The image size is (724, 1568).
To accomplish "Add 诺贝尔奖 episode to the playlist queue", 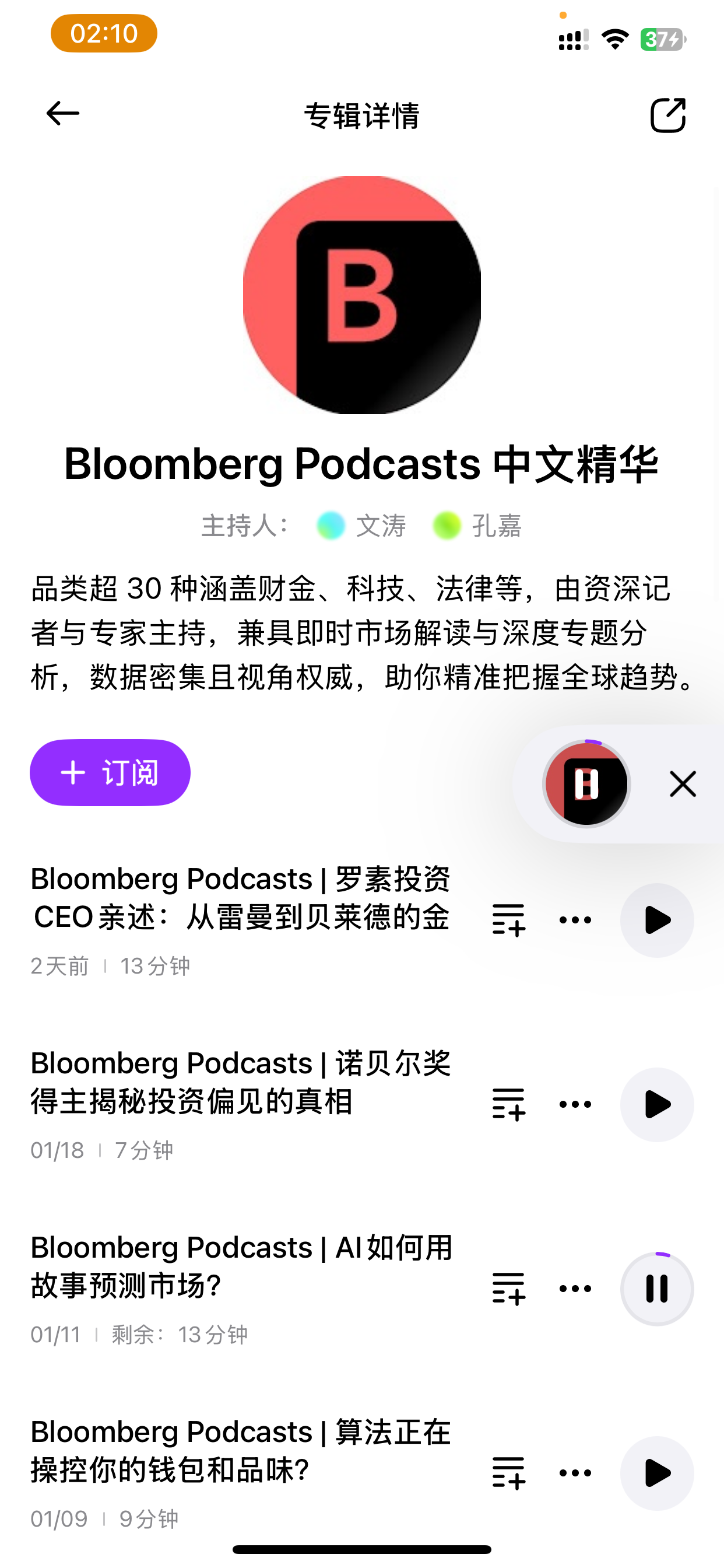I will point(508,1104).
